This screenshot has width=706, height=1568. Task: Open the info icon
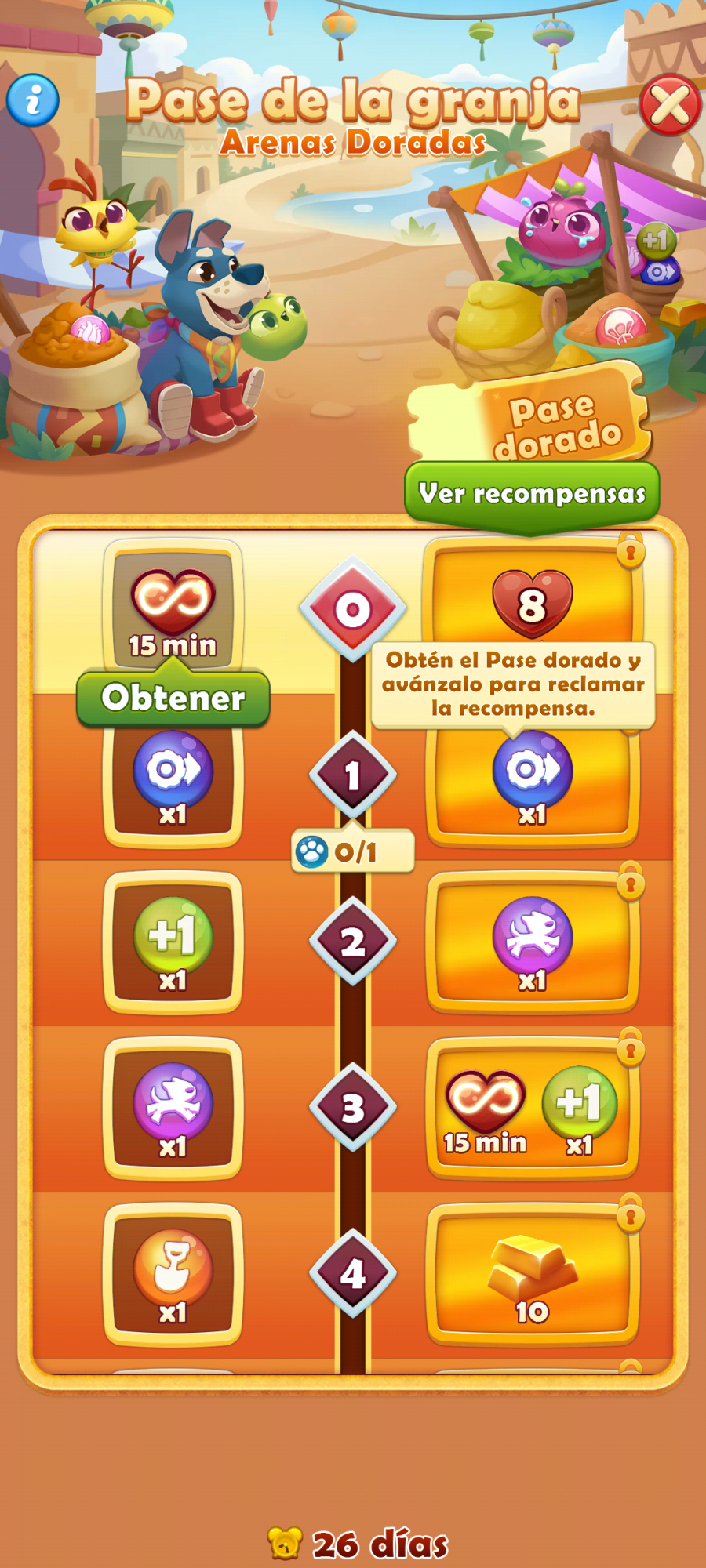(x=33, y=101)
